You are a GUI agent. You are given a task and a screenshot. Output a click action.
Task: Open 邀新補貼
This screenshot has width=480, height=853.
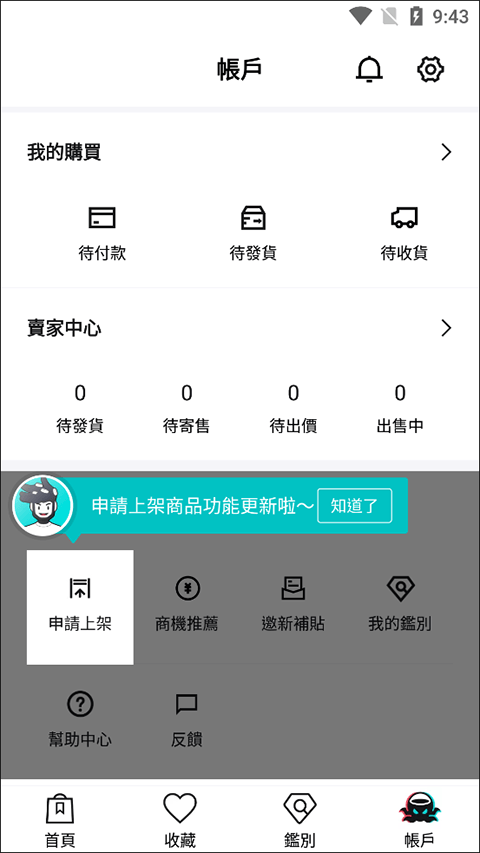pyautogui.click(x=293, y=605)
